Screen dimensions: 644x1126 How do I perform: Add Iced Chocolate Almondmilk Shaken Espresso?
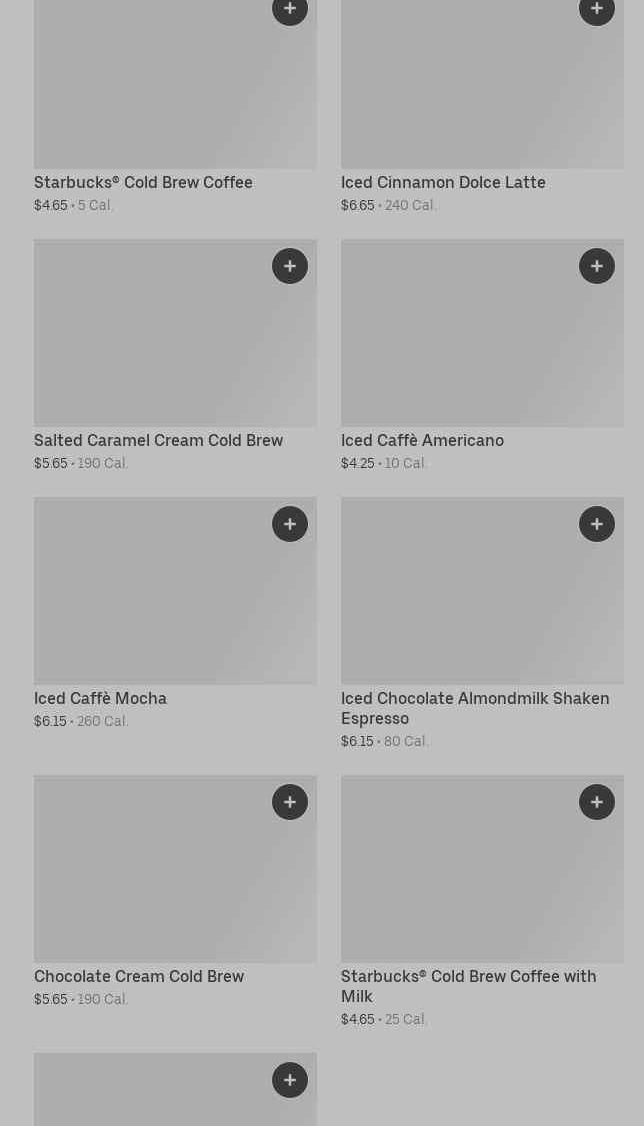pyautogui.click(x=597, y=524)
